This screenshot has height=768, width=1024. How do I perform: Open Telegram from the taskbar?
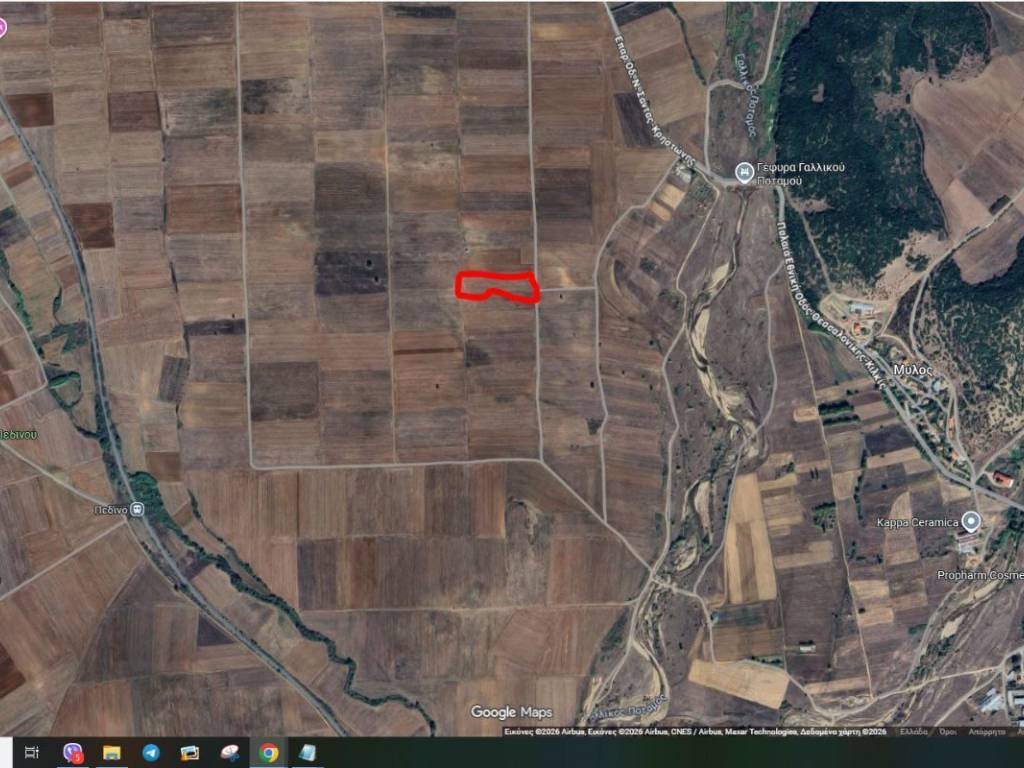pos(151,753)
